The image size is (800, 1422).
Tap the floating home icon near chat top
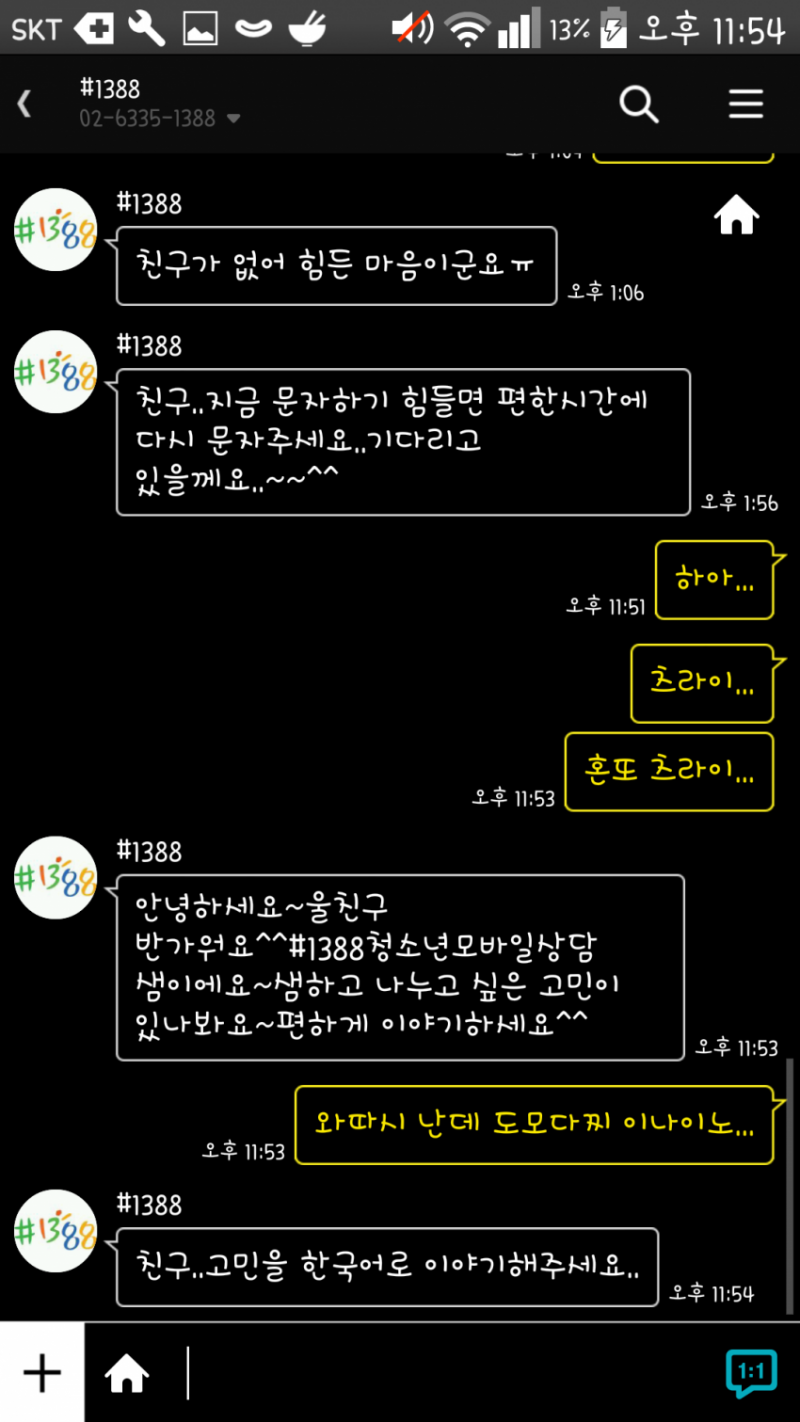737,214
